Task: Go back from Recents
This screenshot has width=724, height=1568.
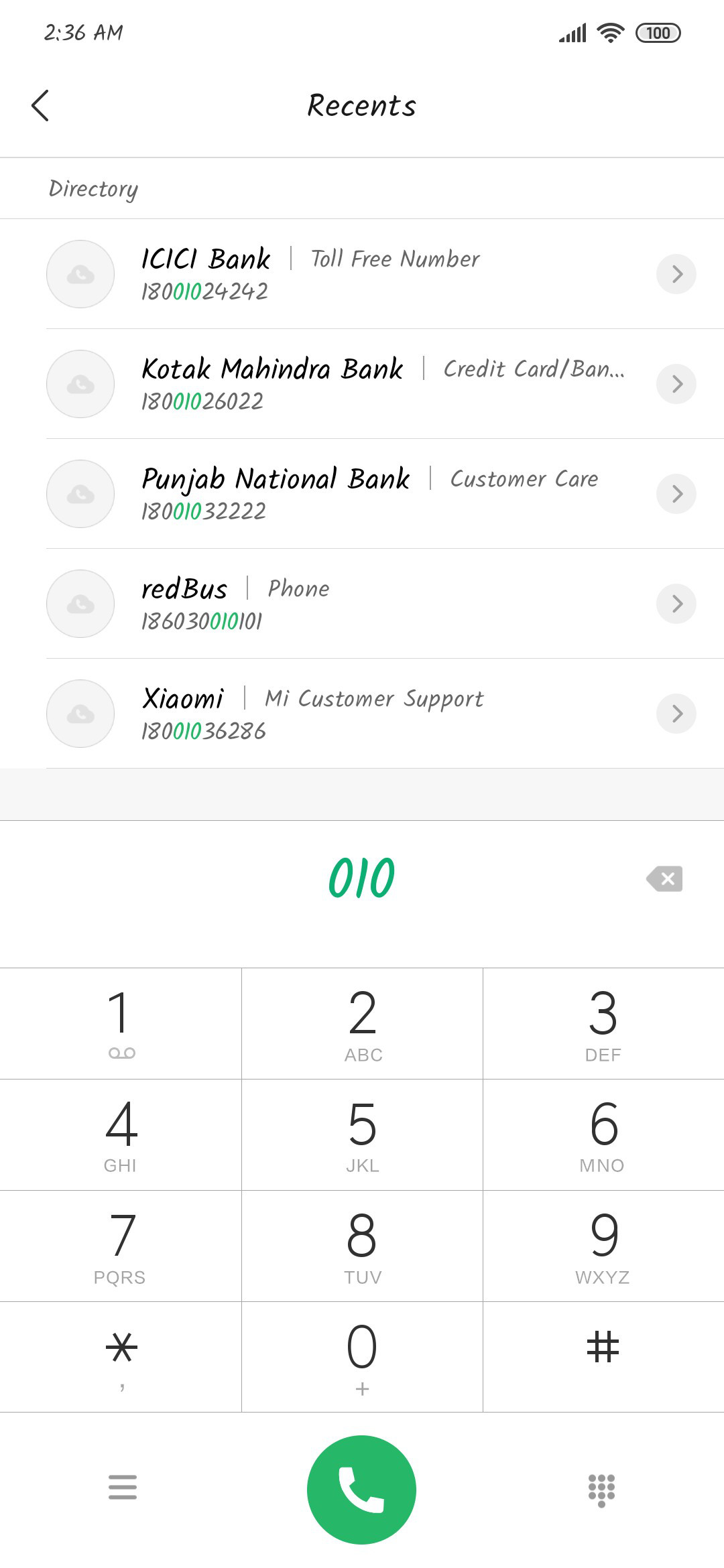Action: coord(40,106)
